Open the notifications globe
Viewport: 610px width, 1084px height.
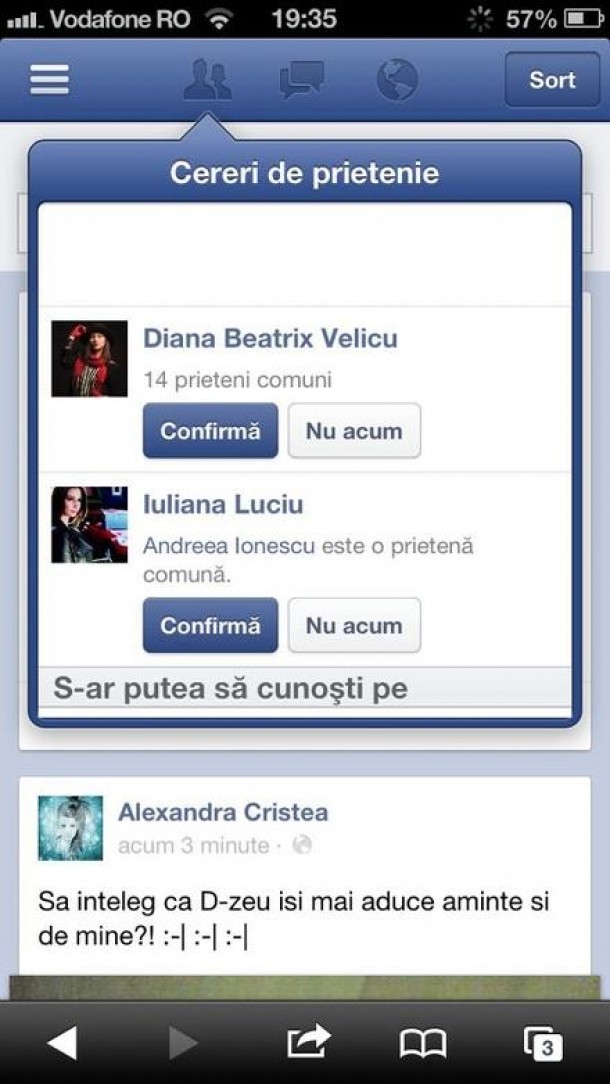[397, 80]
